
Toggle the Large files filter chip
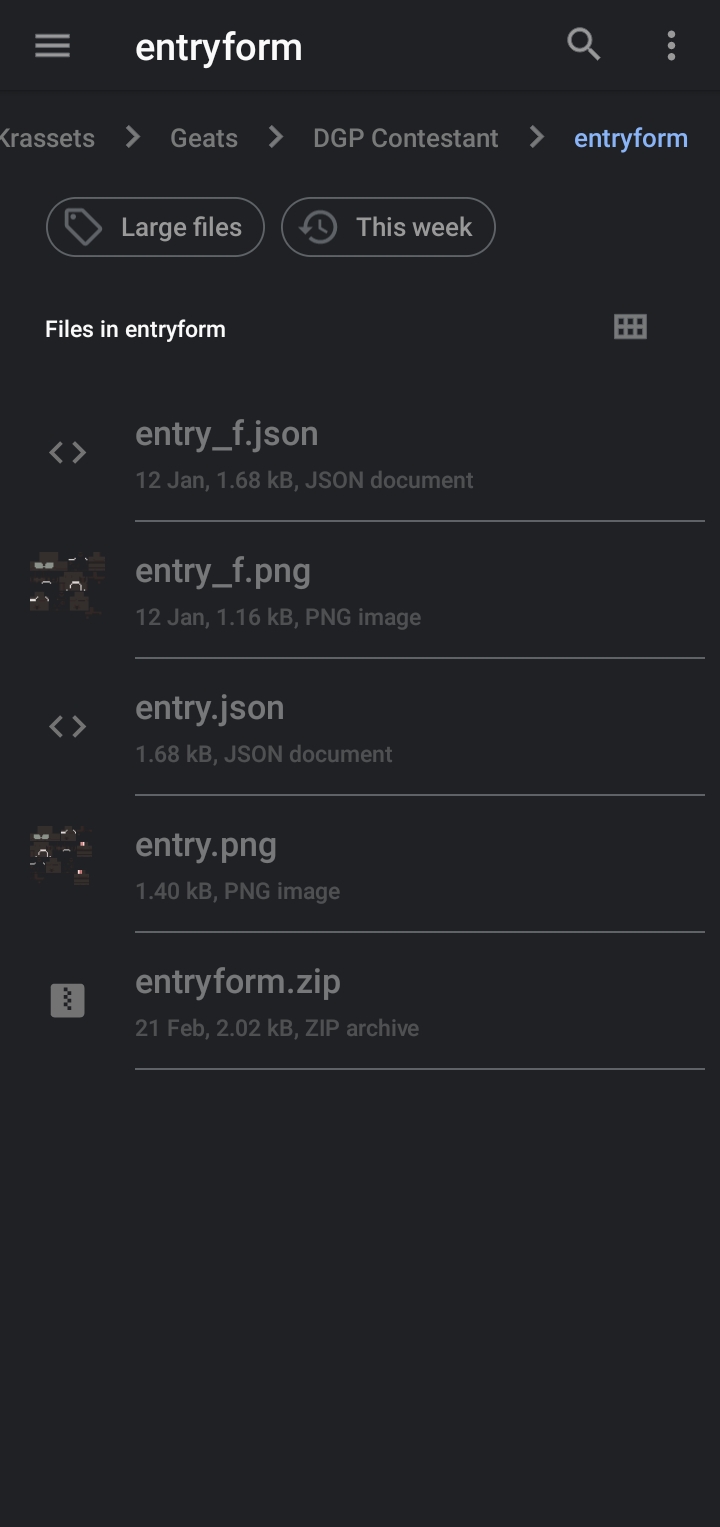pyautogui.click(x=155, y=227)
